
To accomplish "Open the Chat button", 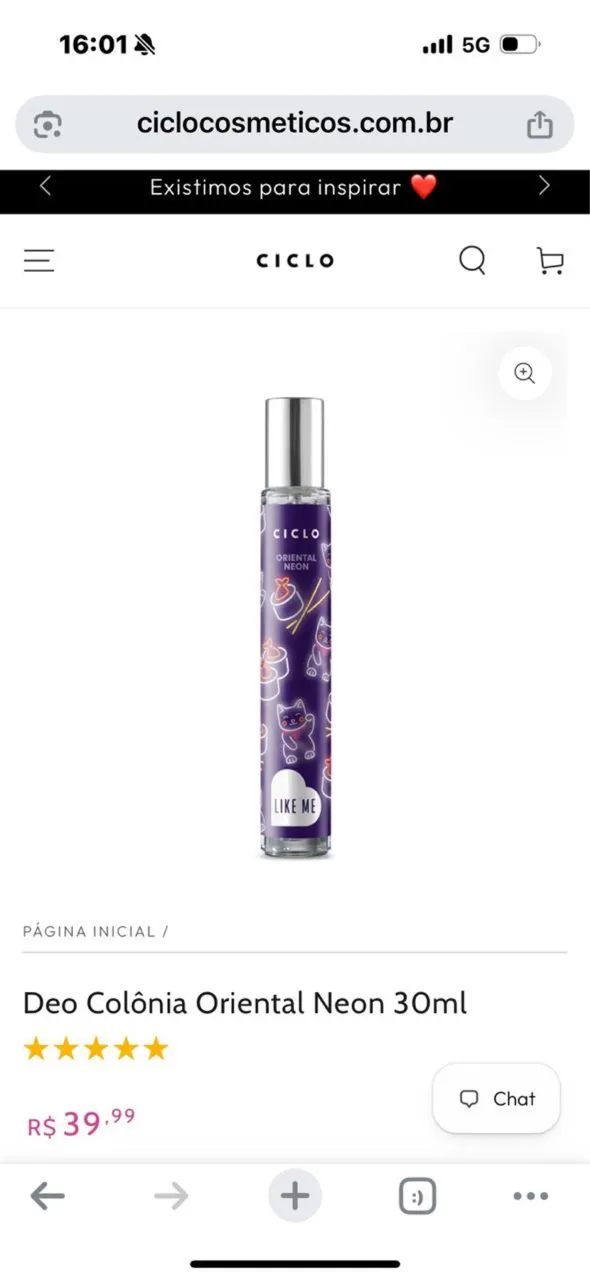I will (x=497, y=1098).
